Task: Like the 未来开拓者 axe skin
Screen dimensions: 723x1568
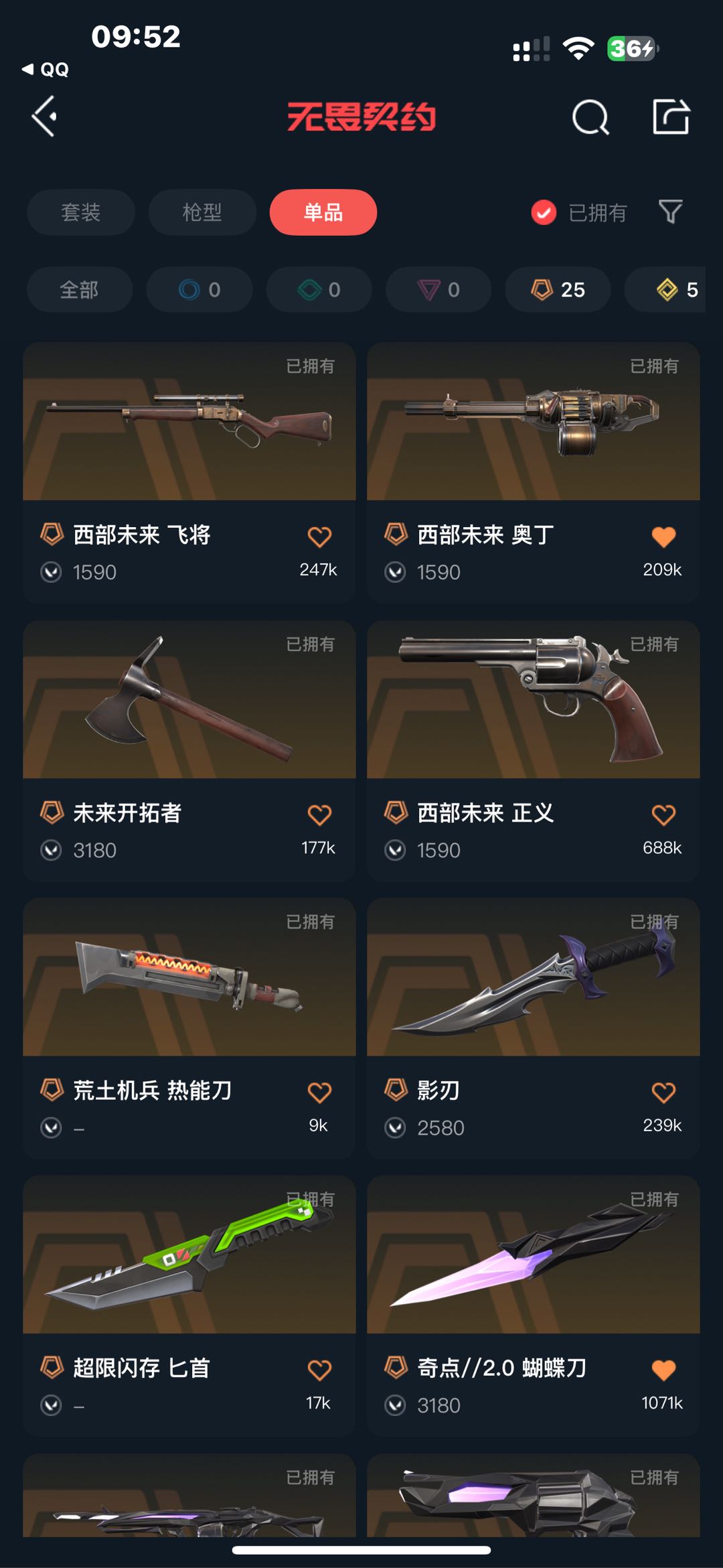Action: click(x=319, y=814)
